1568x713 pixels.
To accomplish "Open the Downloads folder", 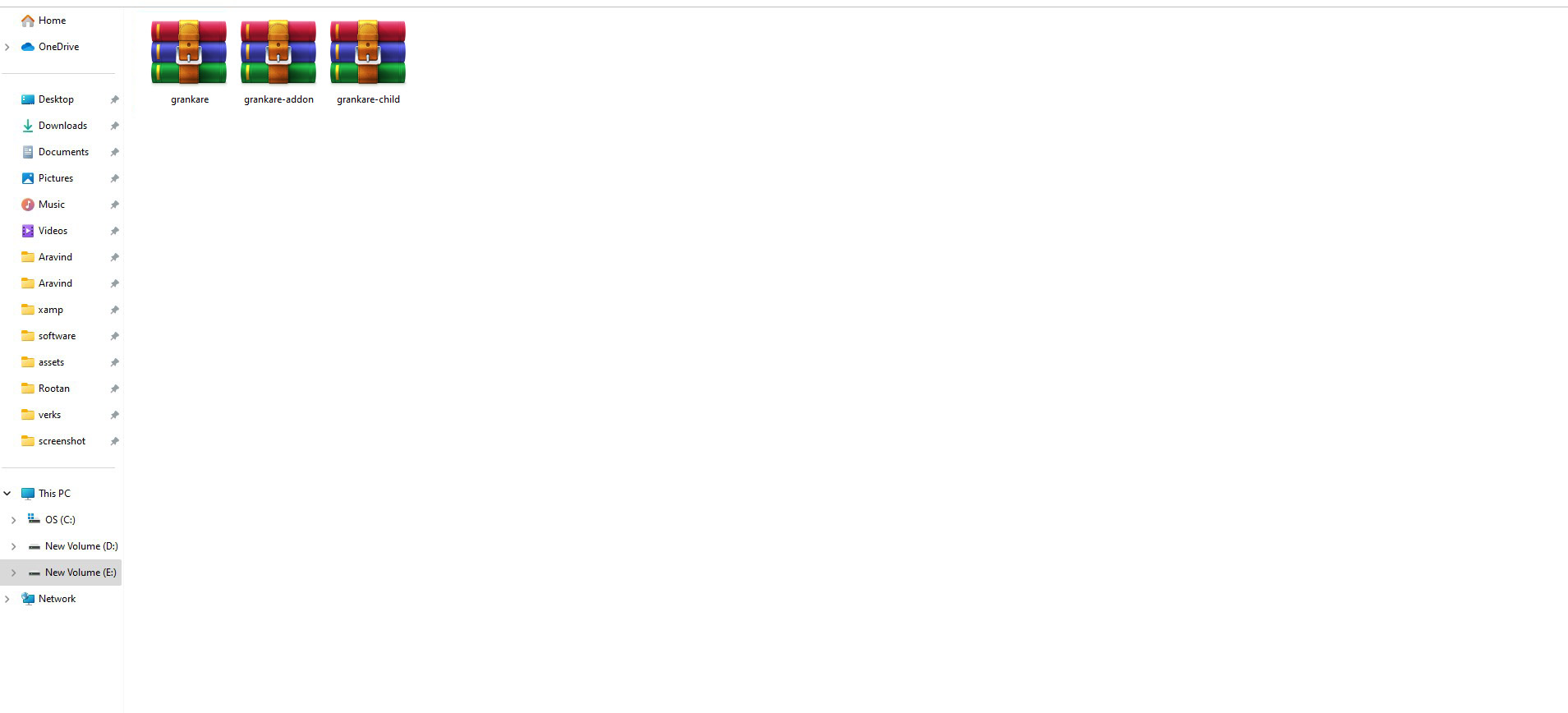I will pos(62,126).
